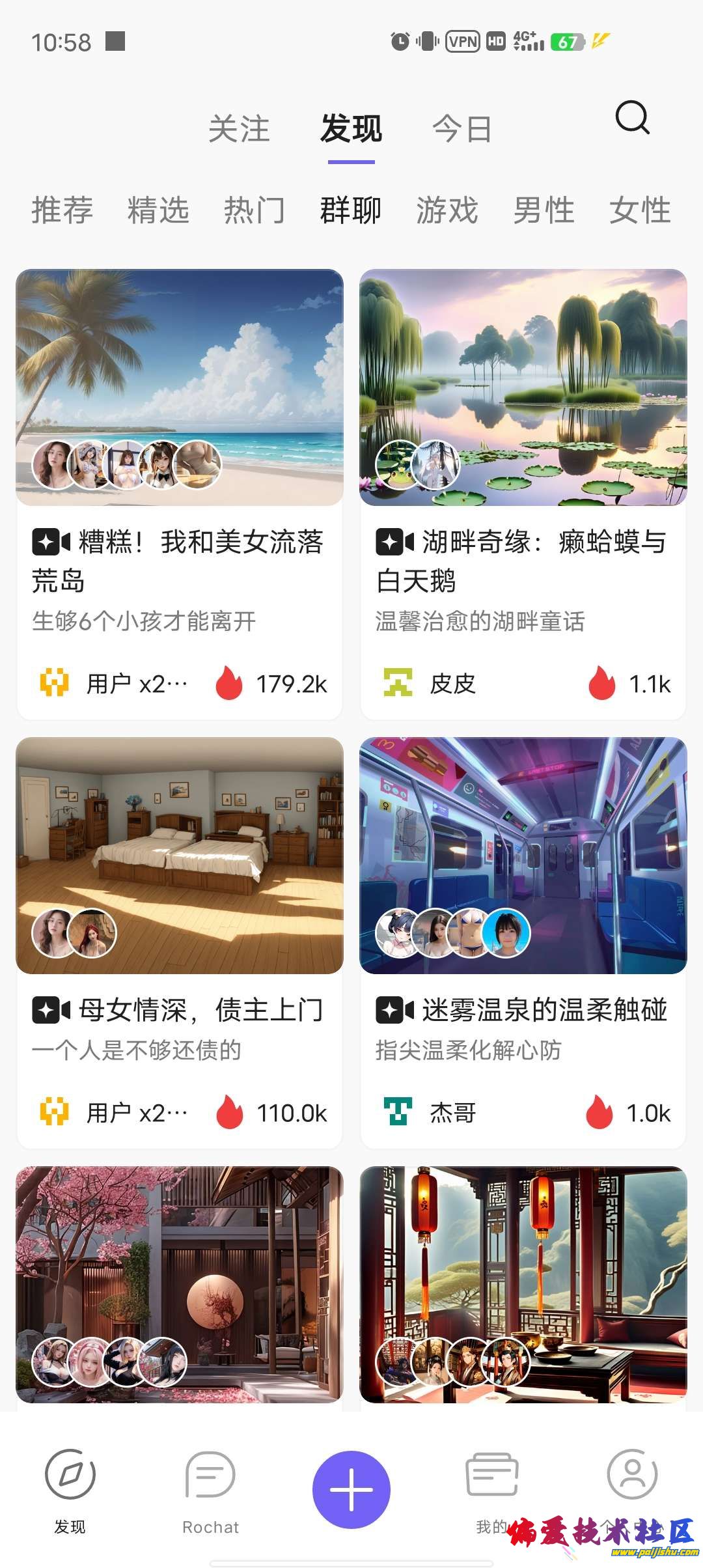
Task: Switch to the 关注 tab
Action: pyautogui.click(x=239, y=128)
